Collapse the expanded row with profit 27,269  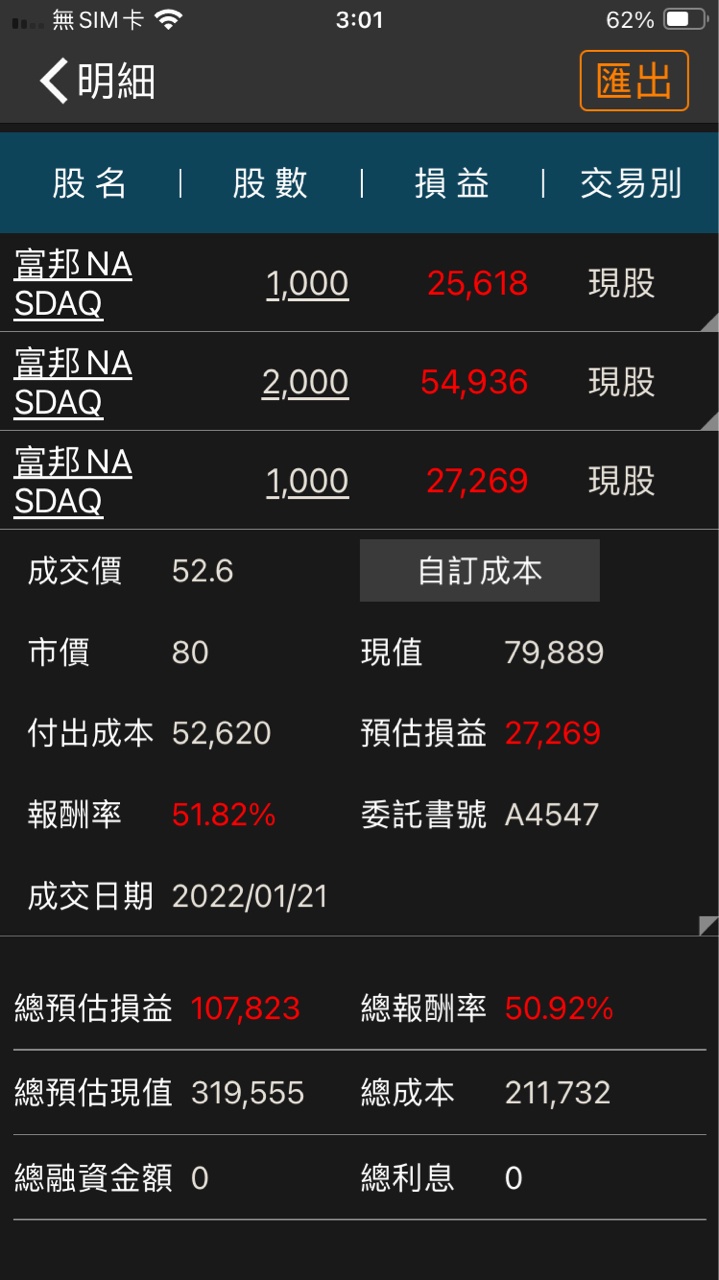point(708,925)
